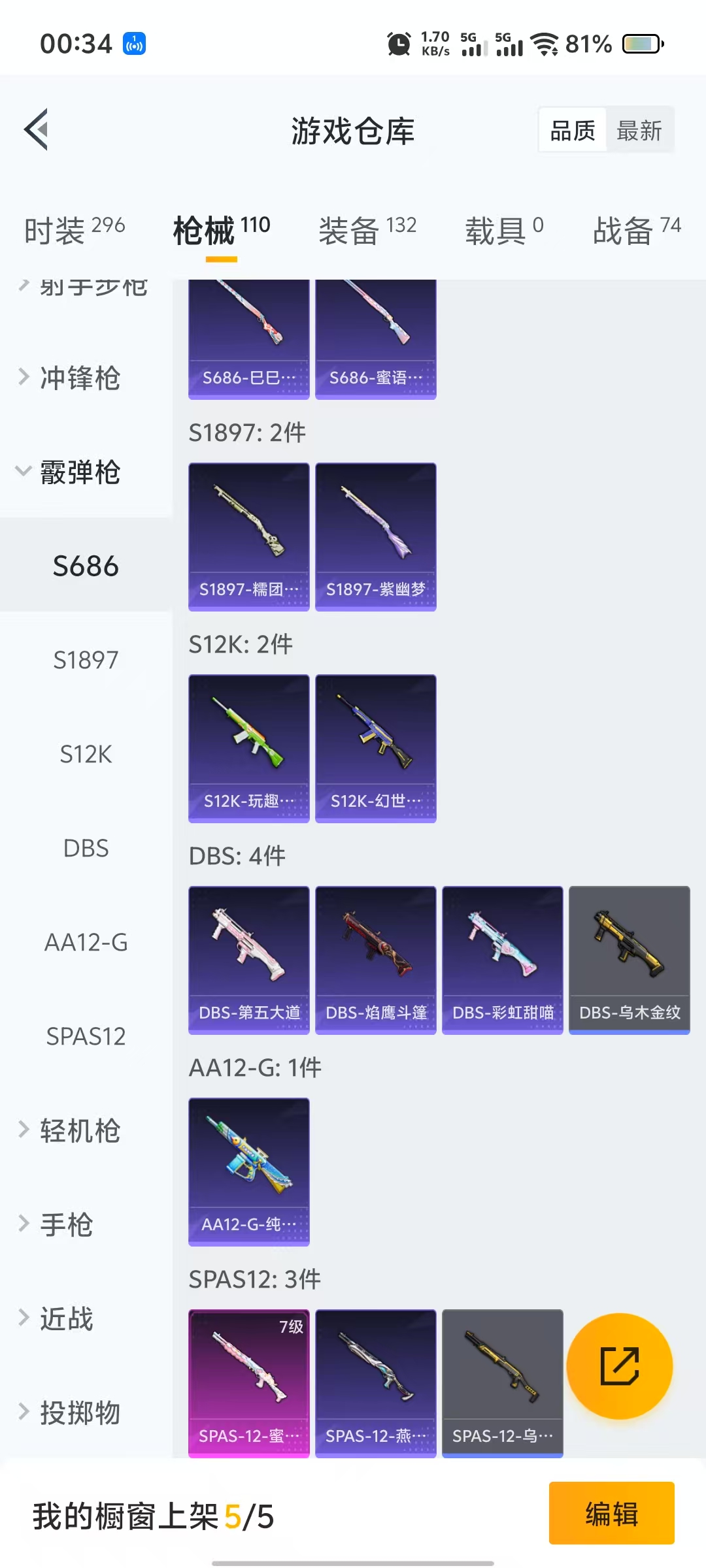Screen dimensions: 706x1568
Task: Select SPAS12 in the sidebar
Action: tap(86, 1036)
